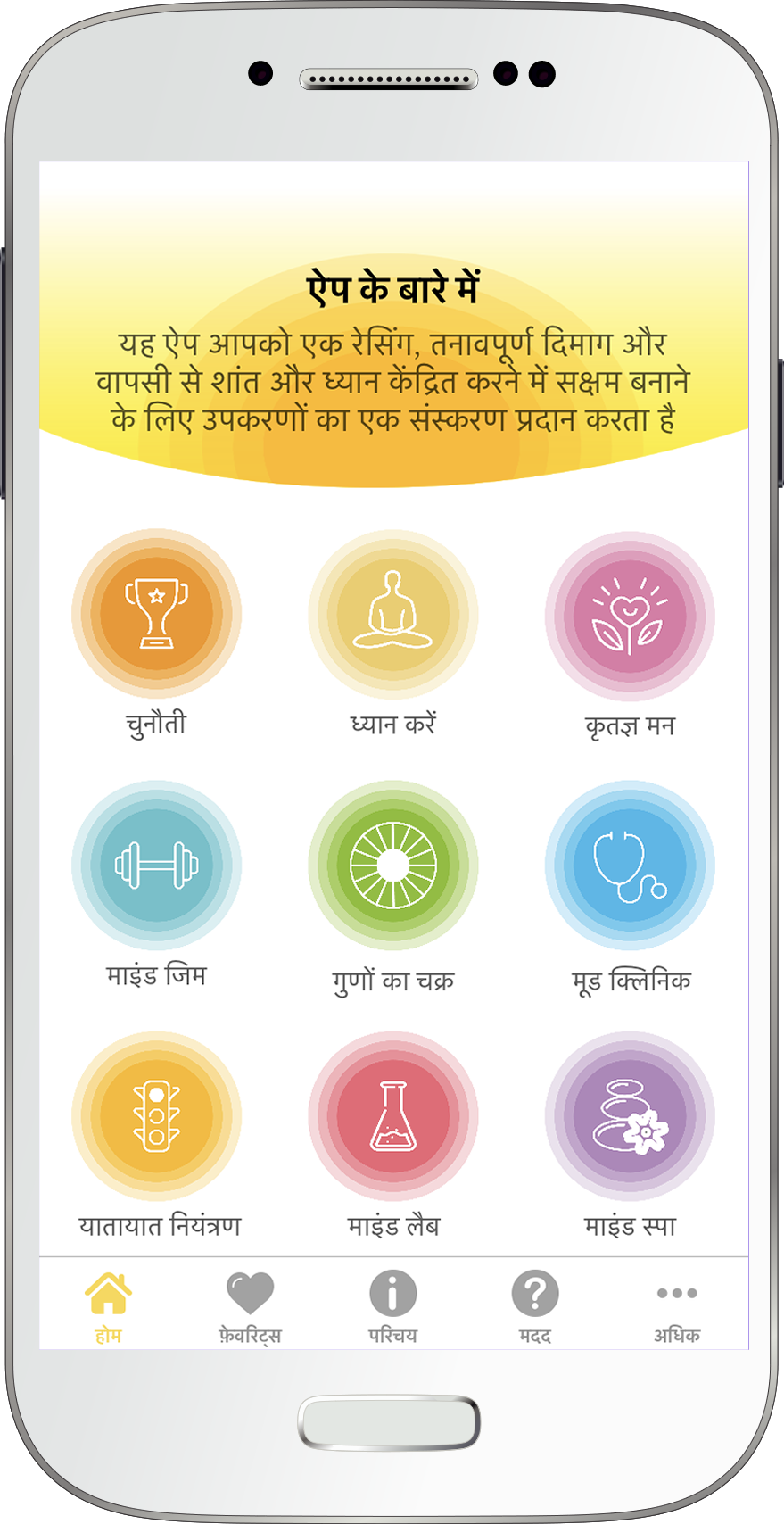Open ध्यान करें meditation tile

click(x=393, y=614)
